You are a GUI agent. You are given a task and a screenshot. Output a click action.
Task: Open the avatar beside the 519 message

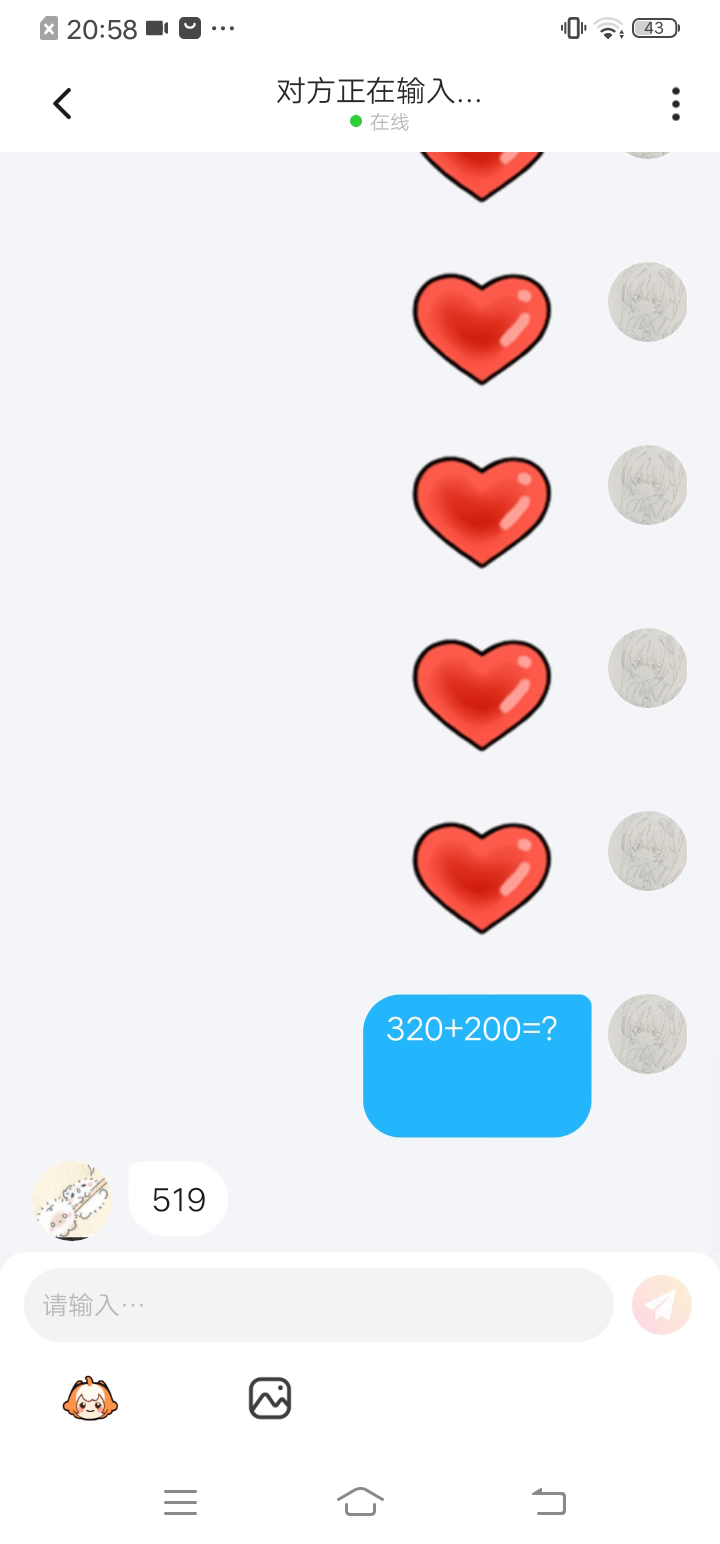pos(72,1200)
